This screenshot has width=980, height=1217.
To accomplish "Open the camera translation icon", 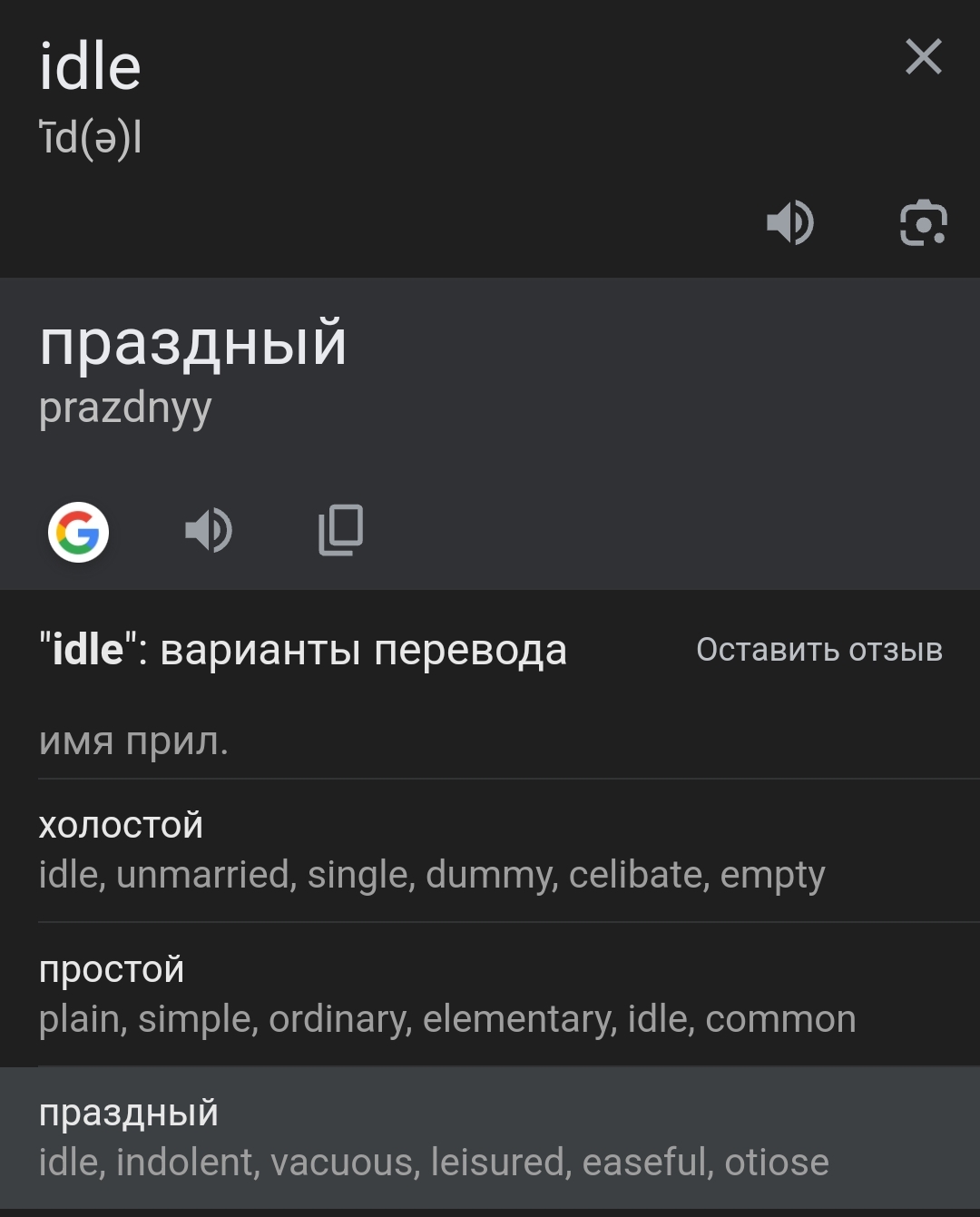I will tap(923, 222).
